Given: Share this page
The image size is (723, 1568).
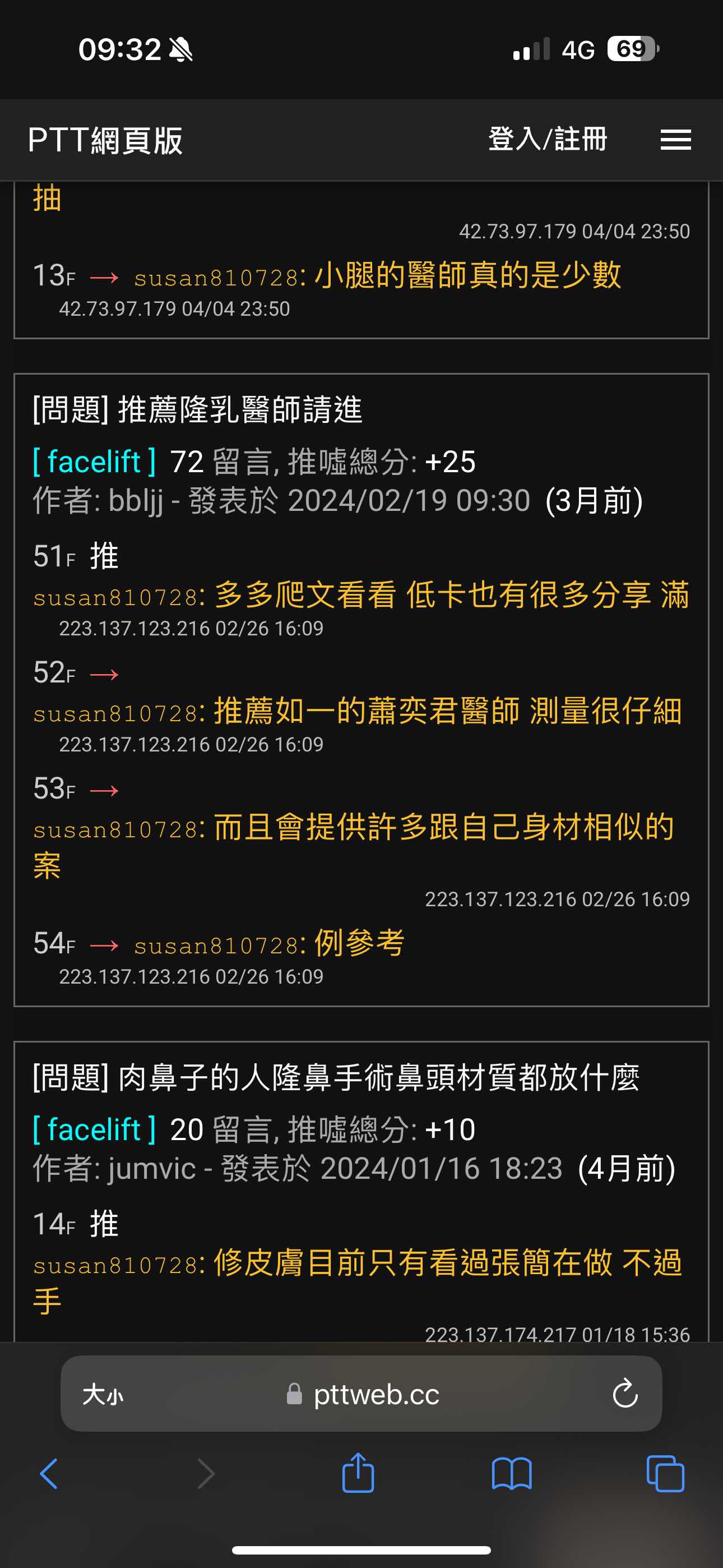Looking at the screenshot, I should 358,1473.
